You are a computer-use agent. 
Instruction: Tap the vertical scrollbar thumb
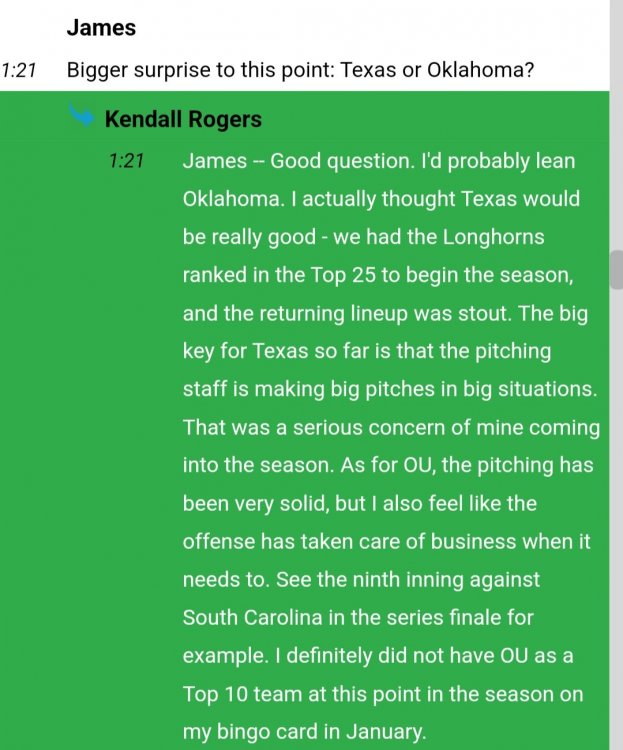616,268
